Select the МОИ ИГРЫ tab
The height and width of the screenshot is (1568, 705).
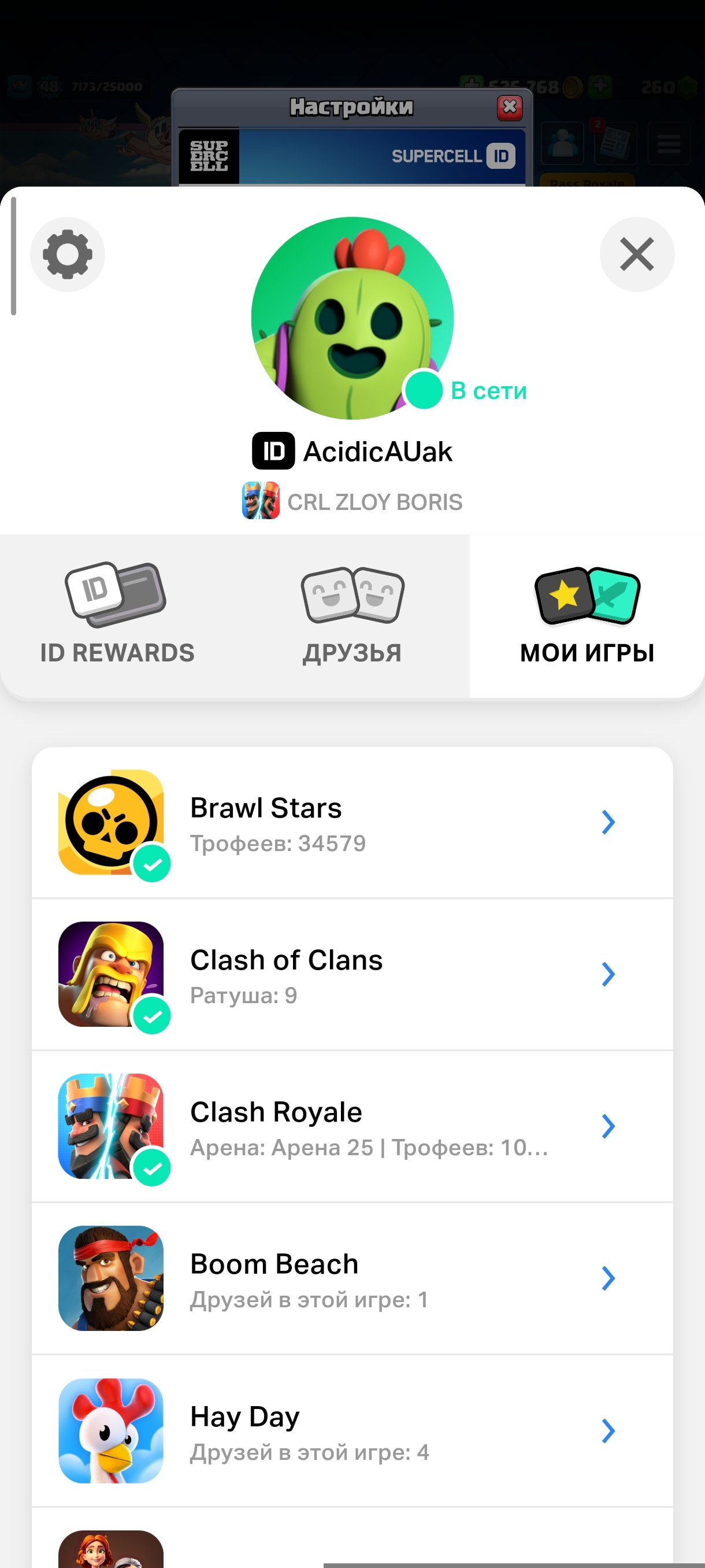coord(587,615)
